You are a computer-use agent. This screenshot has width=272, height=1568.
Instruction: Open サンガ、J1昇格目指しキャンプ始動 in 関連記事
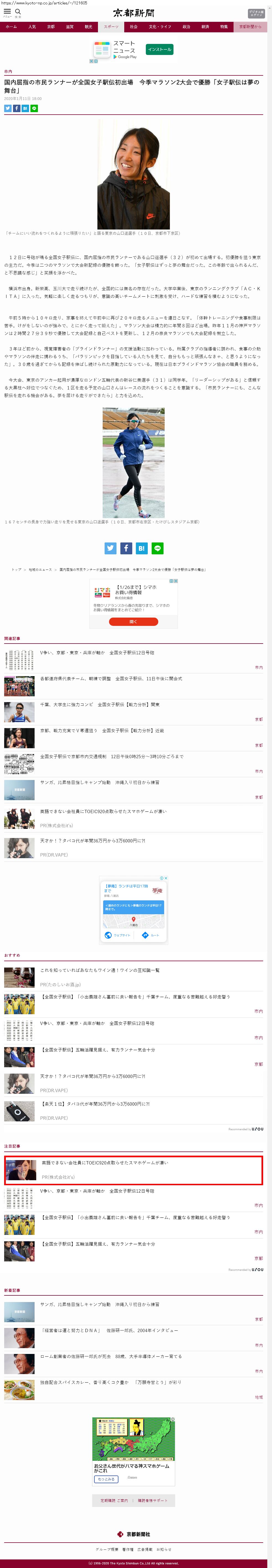pos(99,782)
